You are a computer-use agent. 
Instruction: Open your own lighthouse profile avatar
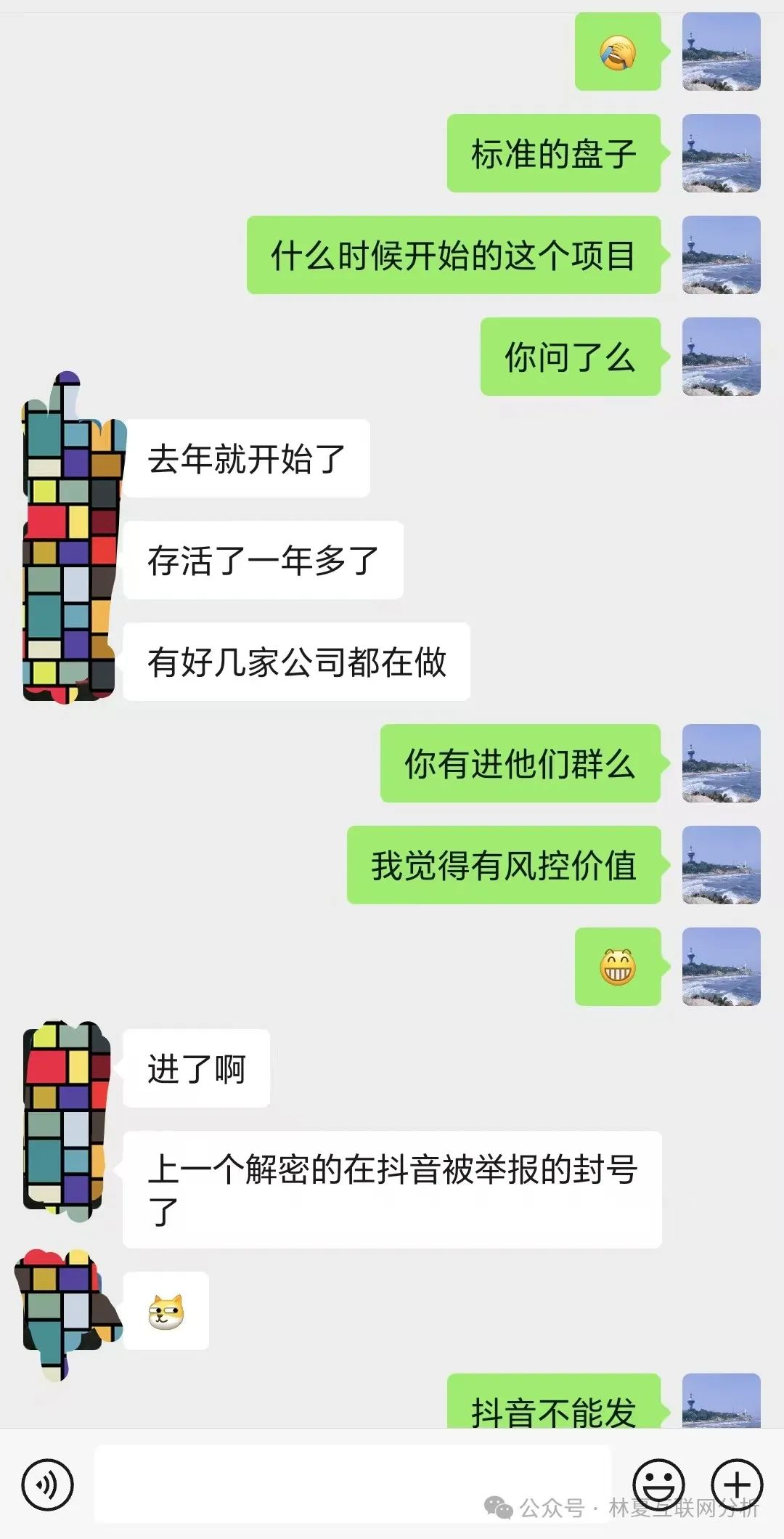coord(720,52)
